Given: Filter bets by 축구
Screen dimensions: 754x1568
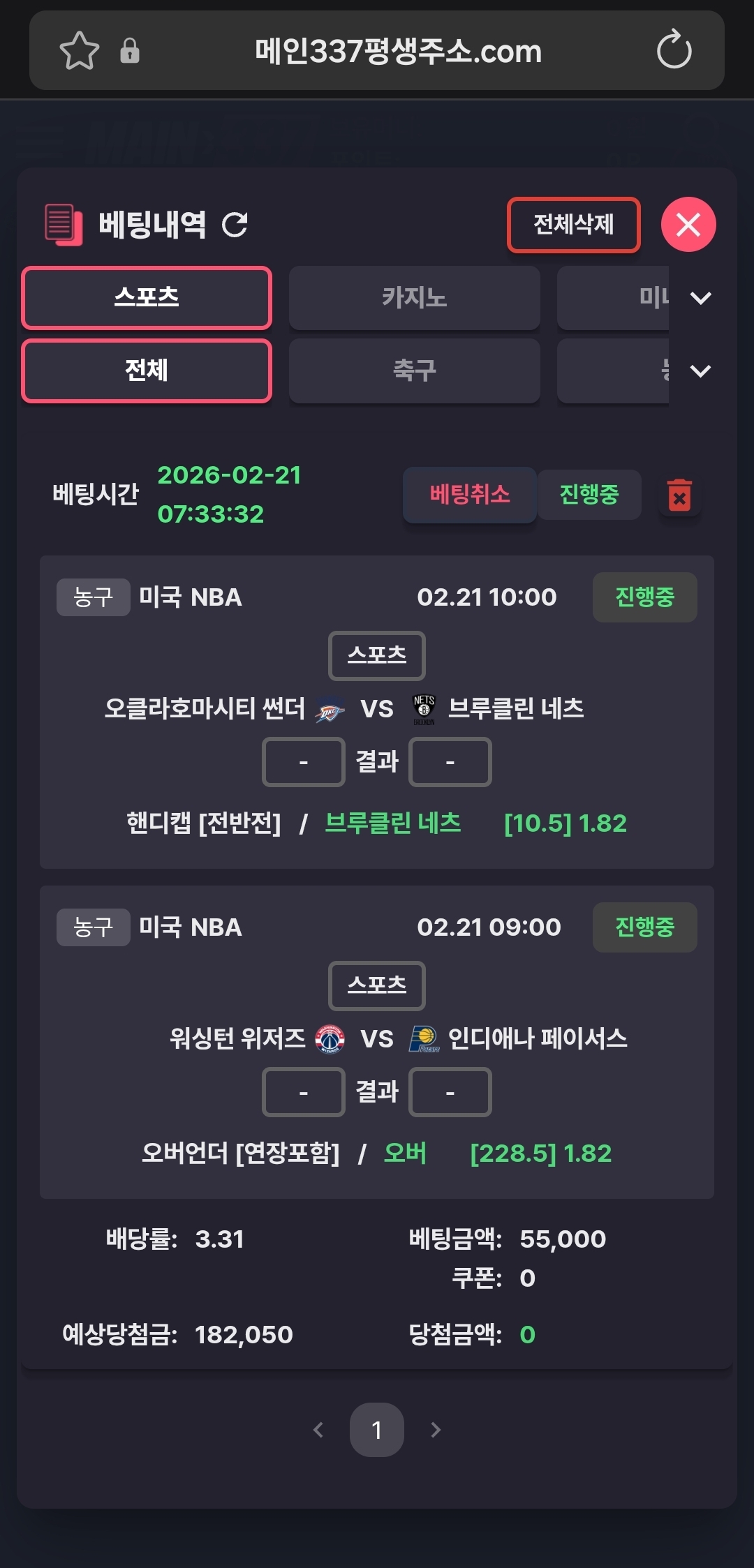Looking at the screenshot, I should (x=414, y=371).
